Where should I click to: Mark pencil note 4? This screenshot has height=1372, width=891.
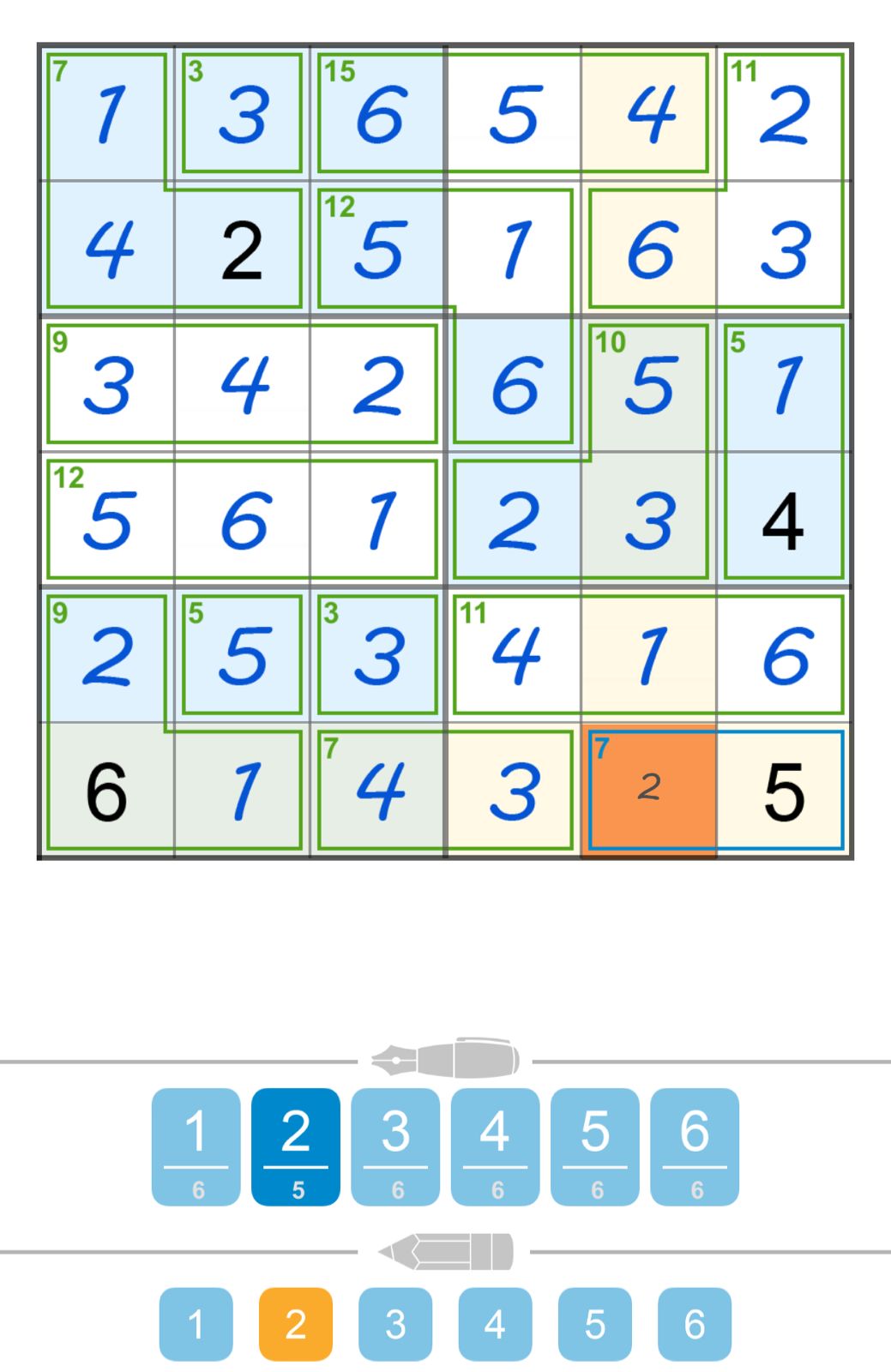point(495,1324)
